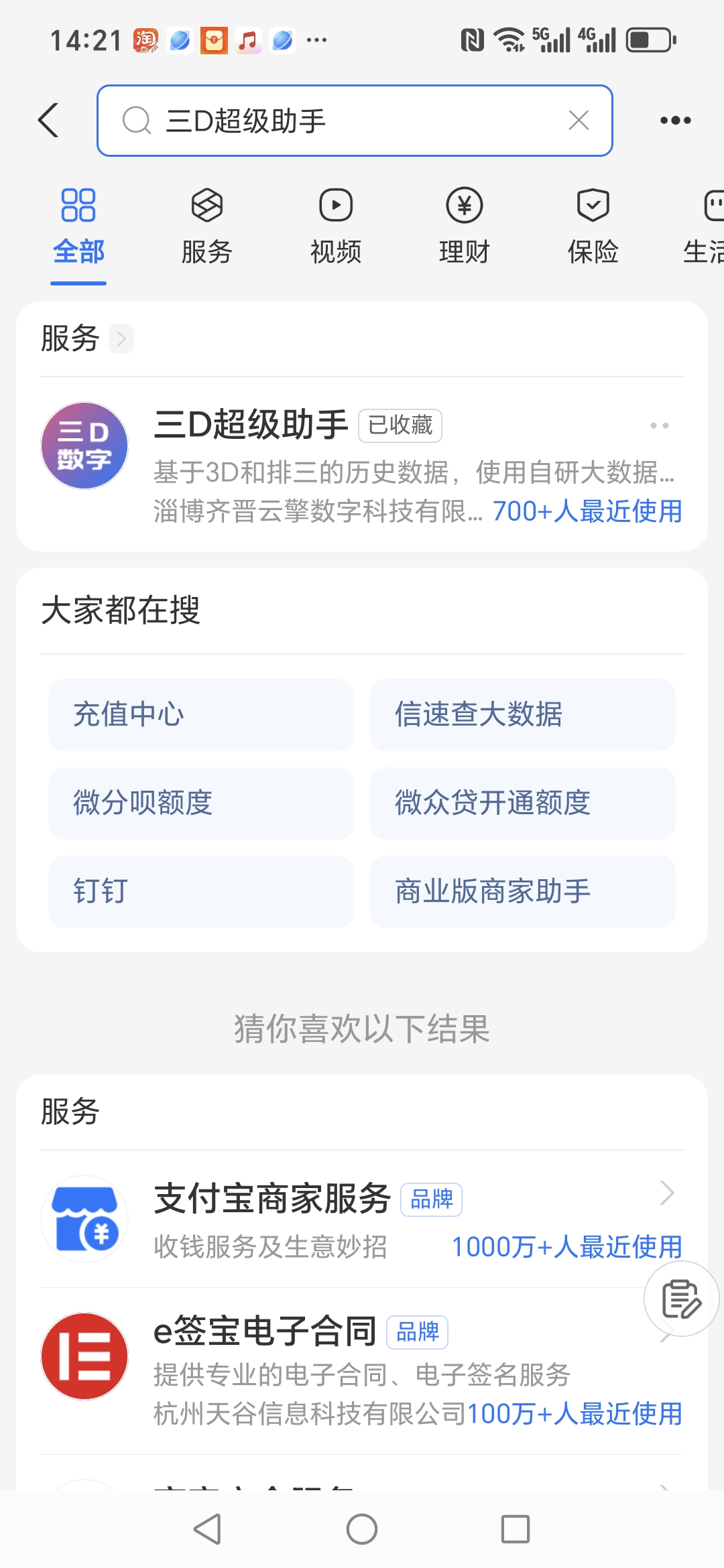Search for 钉钉 suggestion
Viewport: 724px width, 1568px height.
coord(200,891)
